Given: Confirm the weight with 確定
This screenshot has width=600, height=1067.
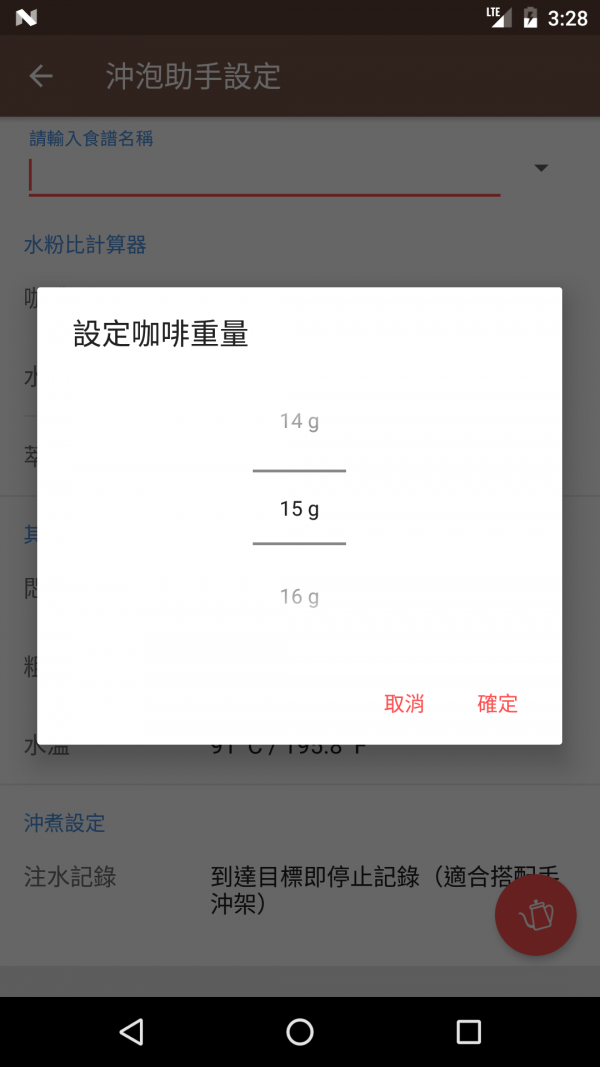Looking at the screenshot, I should tap(497, 704).
